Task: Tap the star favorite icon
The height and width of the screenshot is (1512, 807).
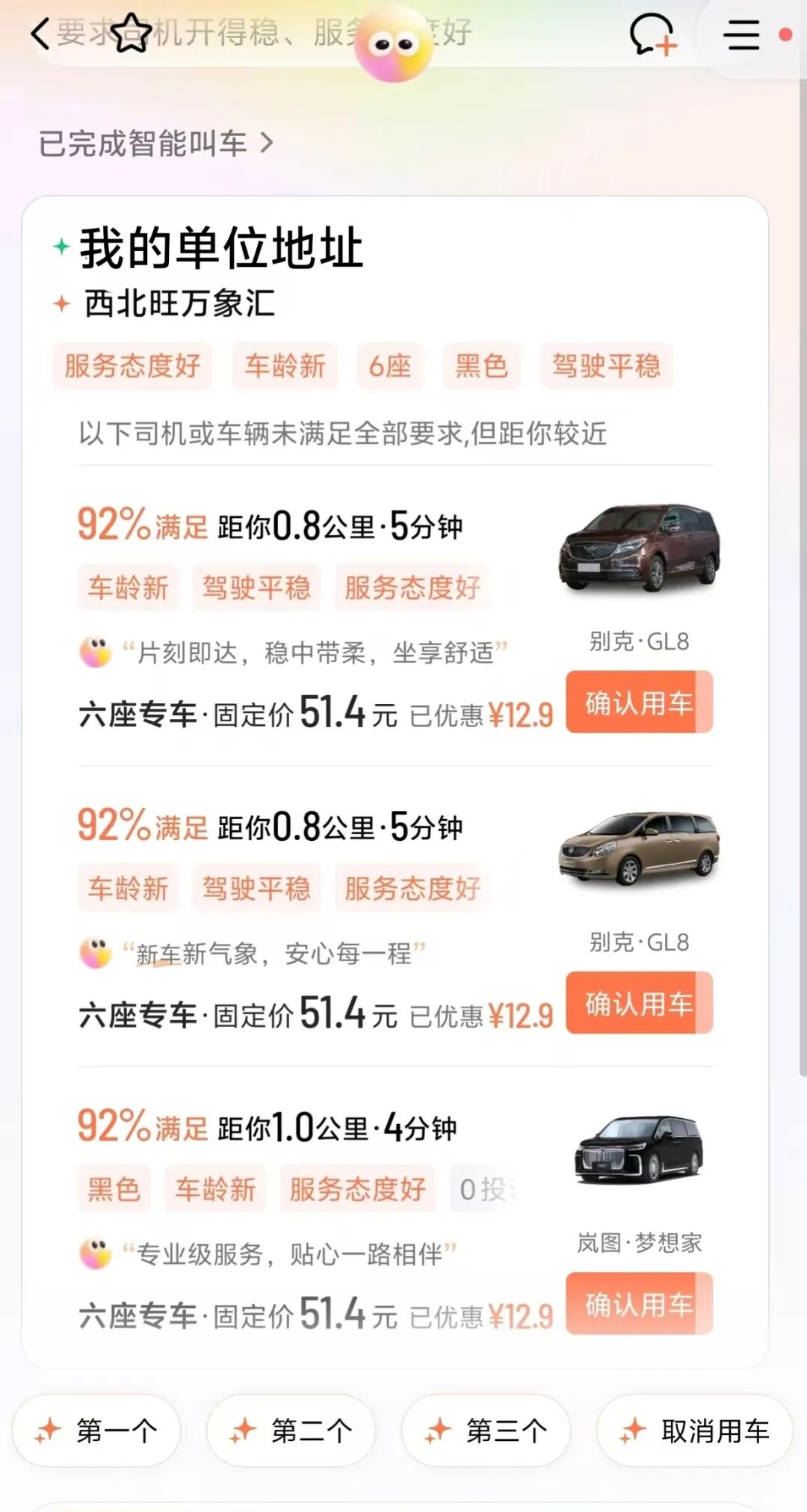Action: (132, 34)
